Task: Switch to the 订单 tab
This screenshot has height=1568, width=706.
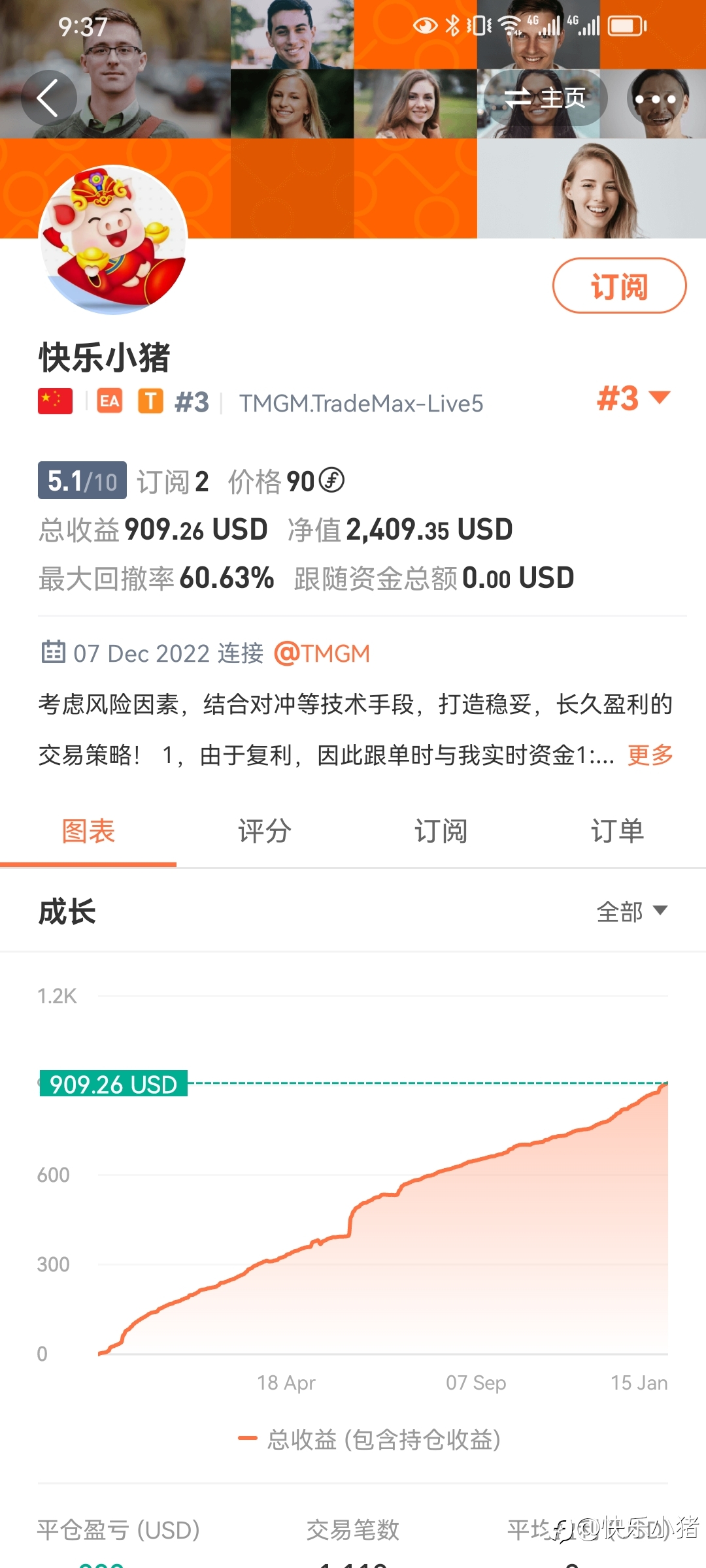Action: click(x=618, y=832)
